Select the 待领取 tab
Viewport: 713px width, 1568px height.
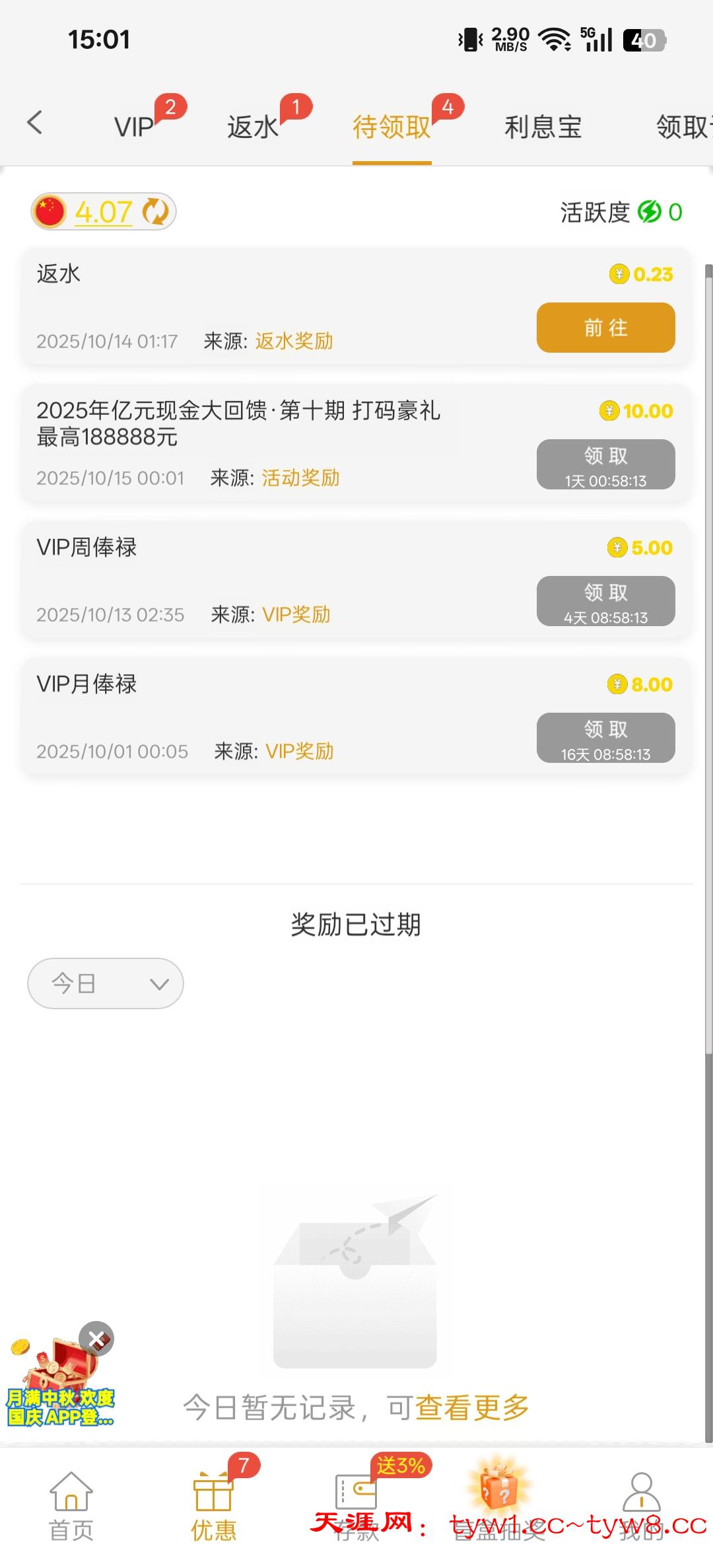[391, 126]
